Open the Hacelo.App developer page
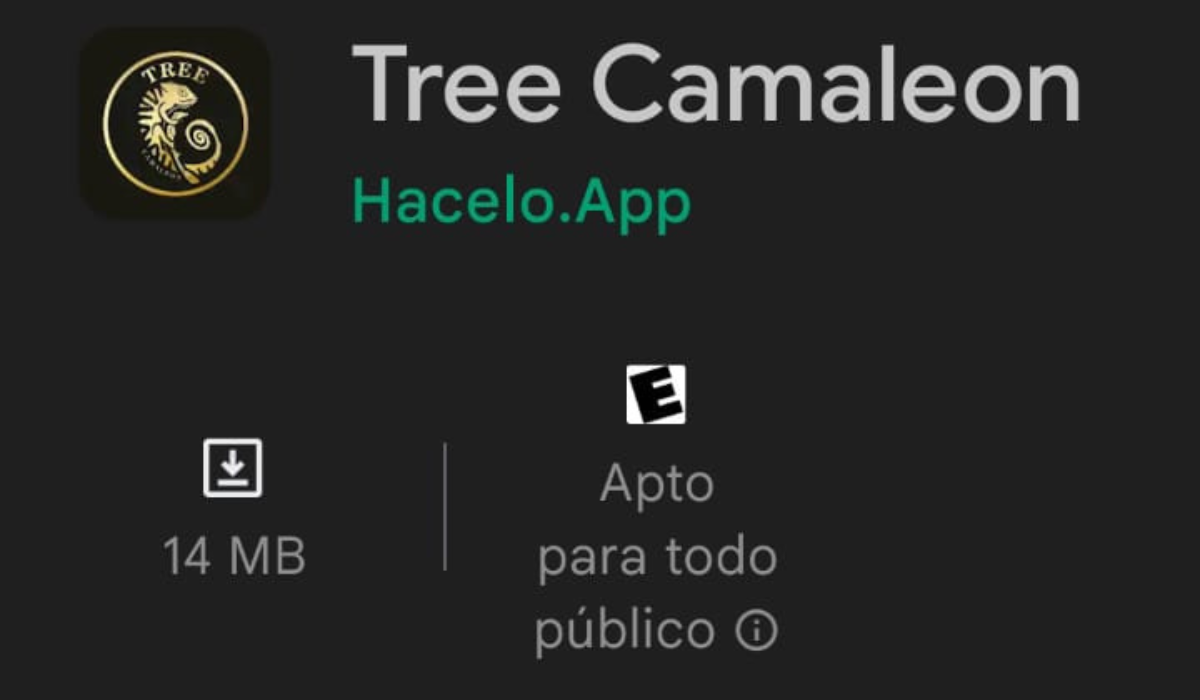Image resolution: width=1200 pixels, height=700 pixels. [x=521, y=203]
